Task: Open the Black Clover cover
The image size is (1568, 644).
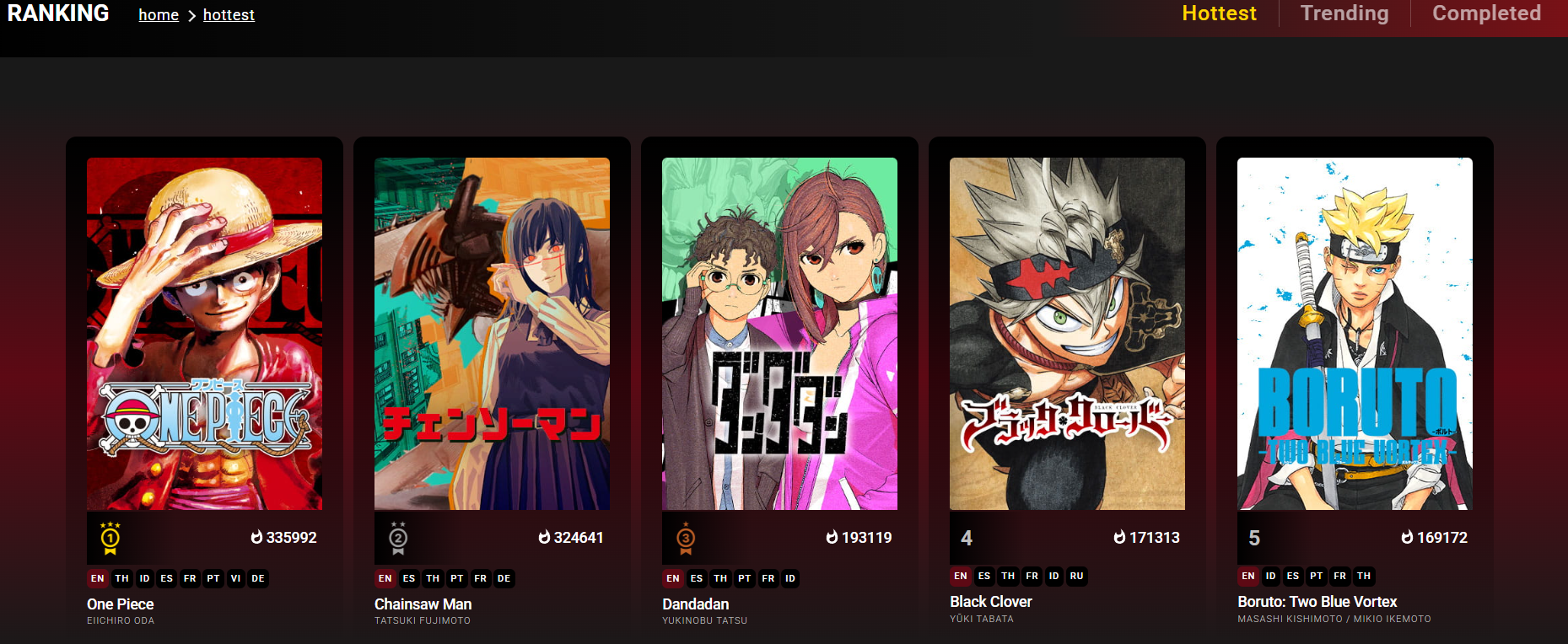Action: 1067,334
